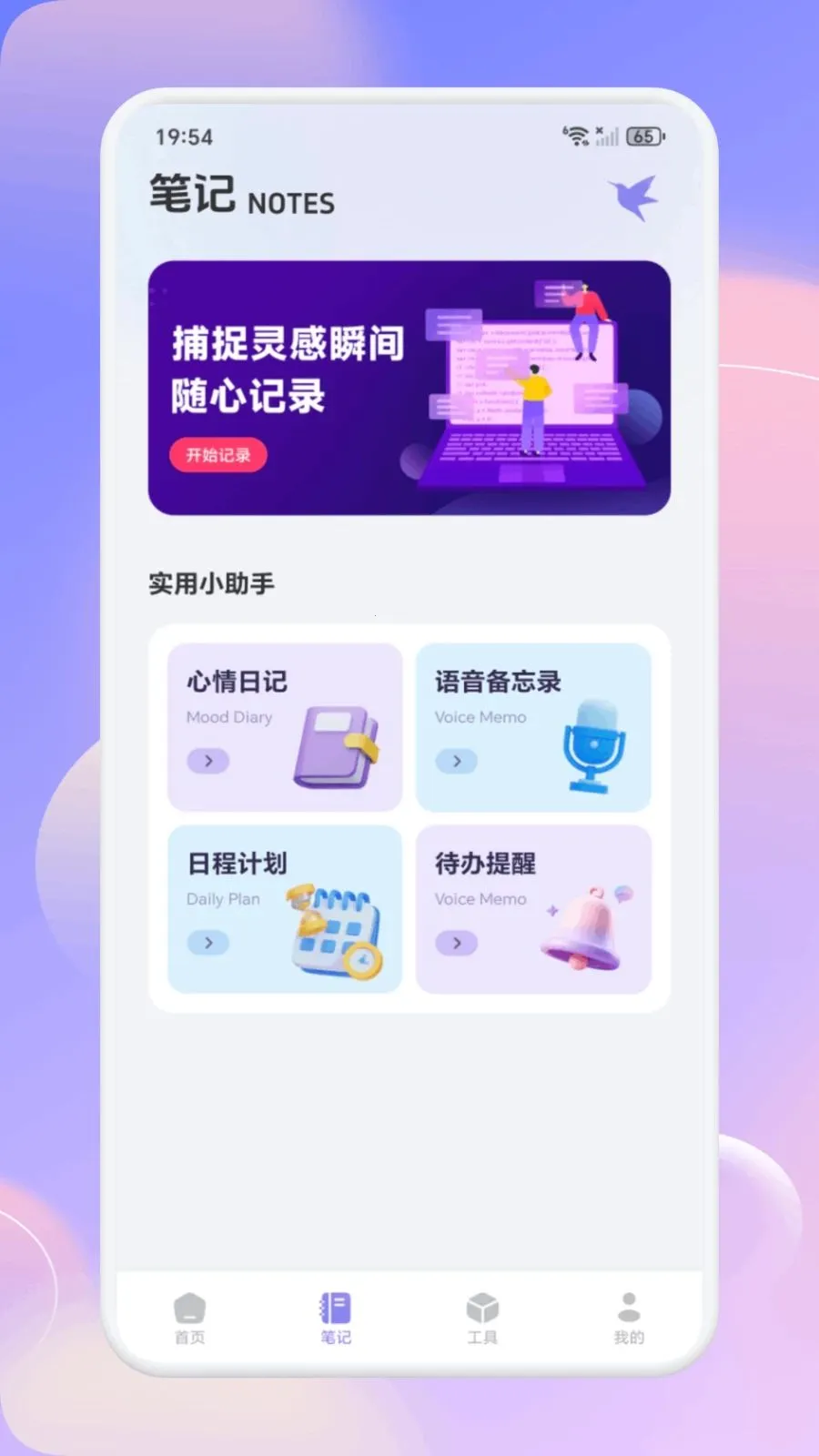The width and height of the screenshot is (819, 1456).
Task: Expand the 语音备忘录 card arrow
Action: (x=456, y=761)
